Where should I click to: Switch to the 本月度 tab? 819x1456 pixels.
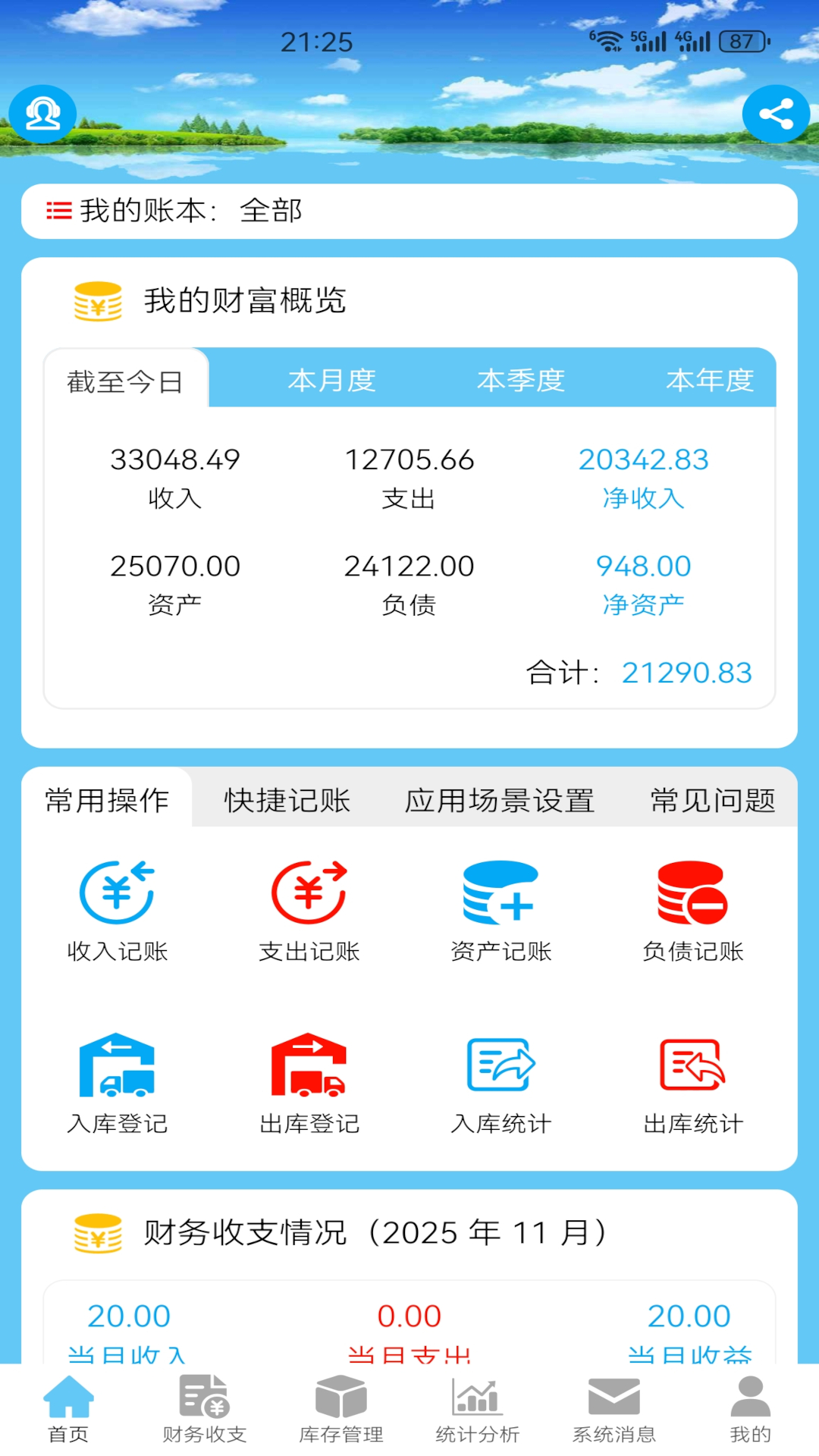(334, 380)
